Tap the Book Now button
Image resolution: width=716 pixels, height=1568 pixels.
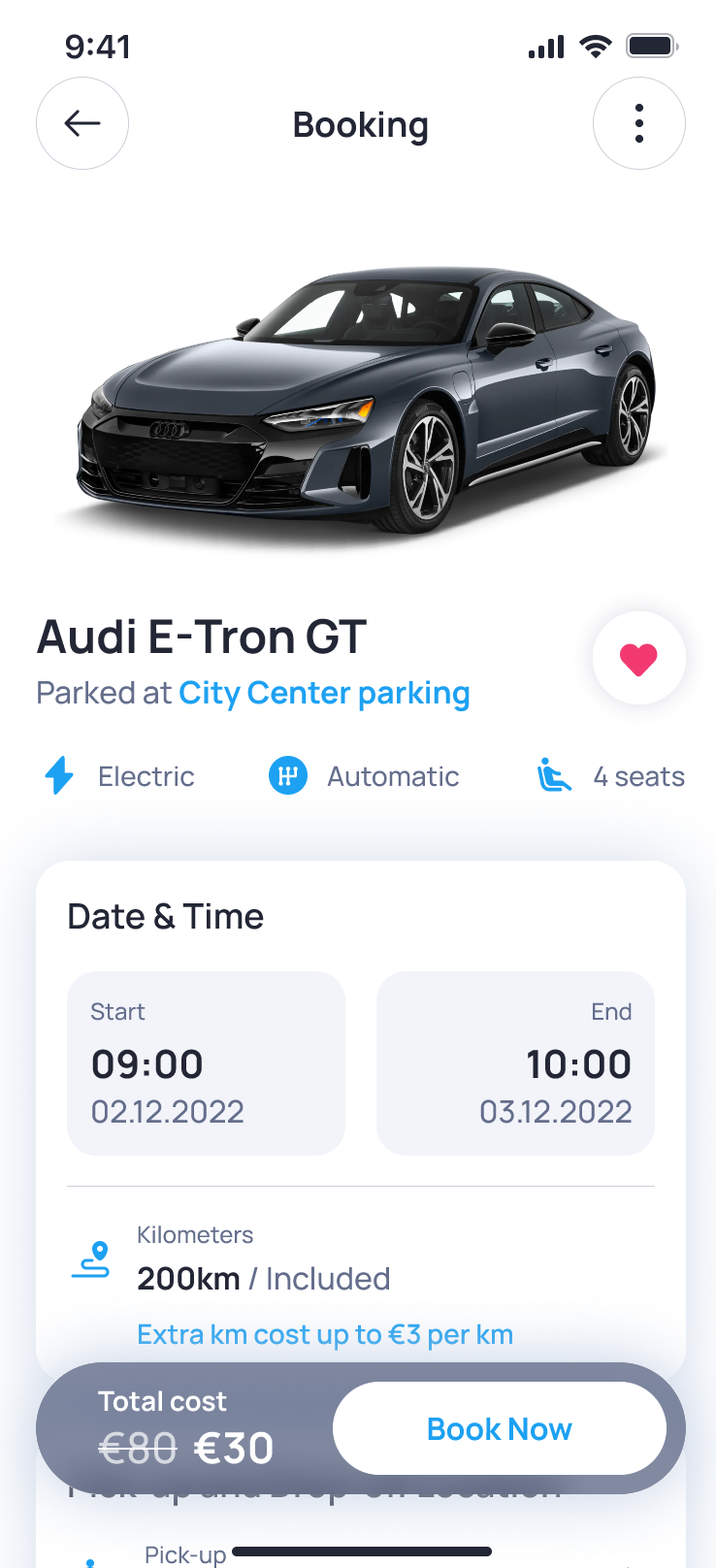[x=499, y=1428]
